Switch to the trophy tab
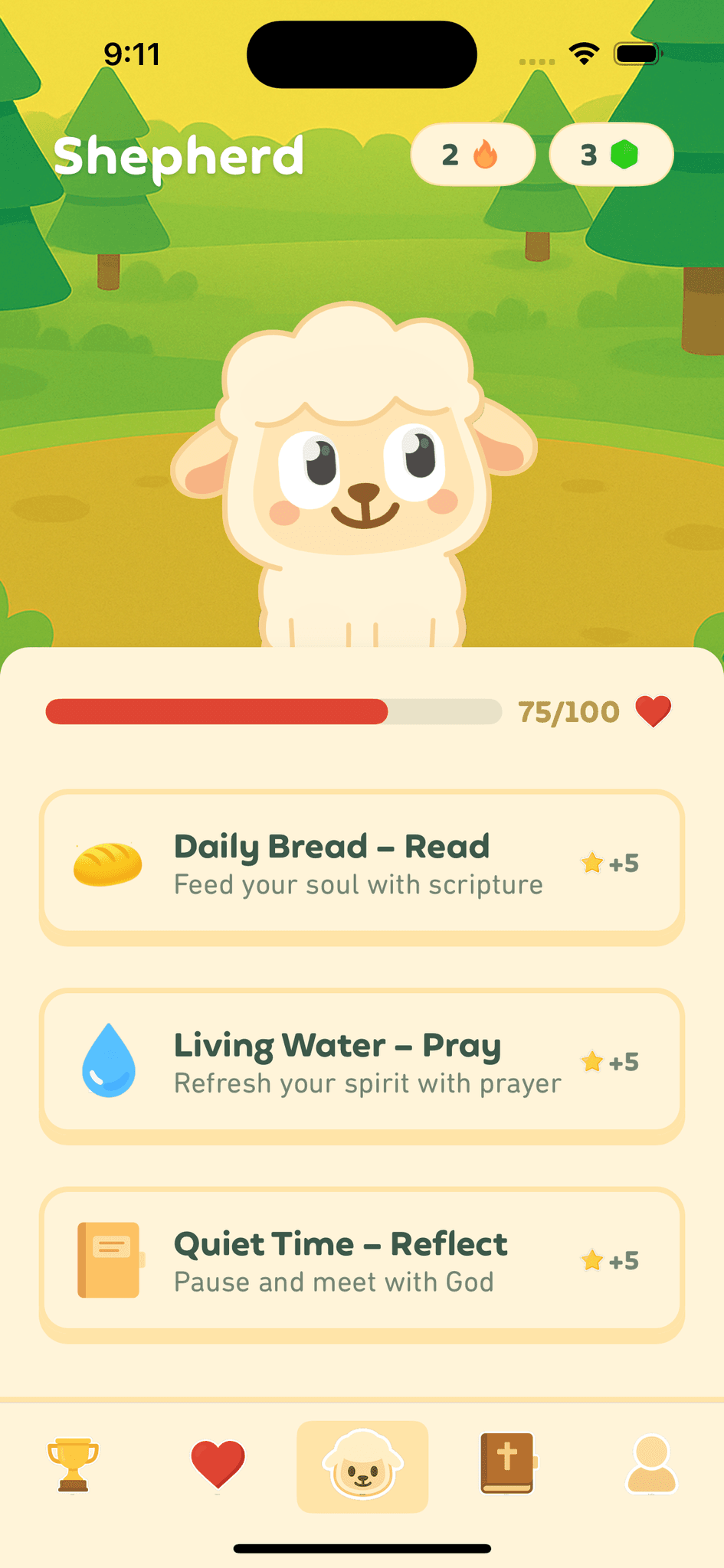 tap(73, 1465)
